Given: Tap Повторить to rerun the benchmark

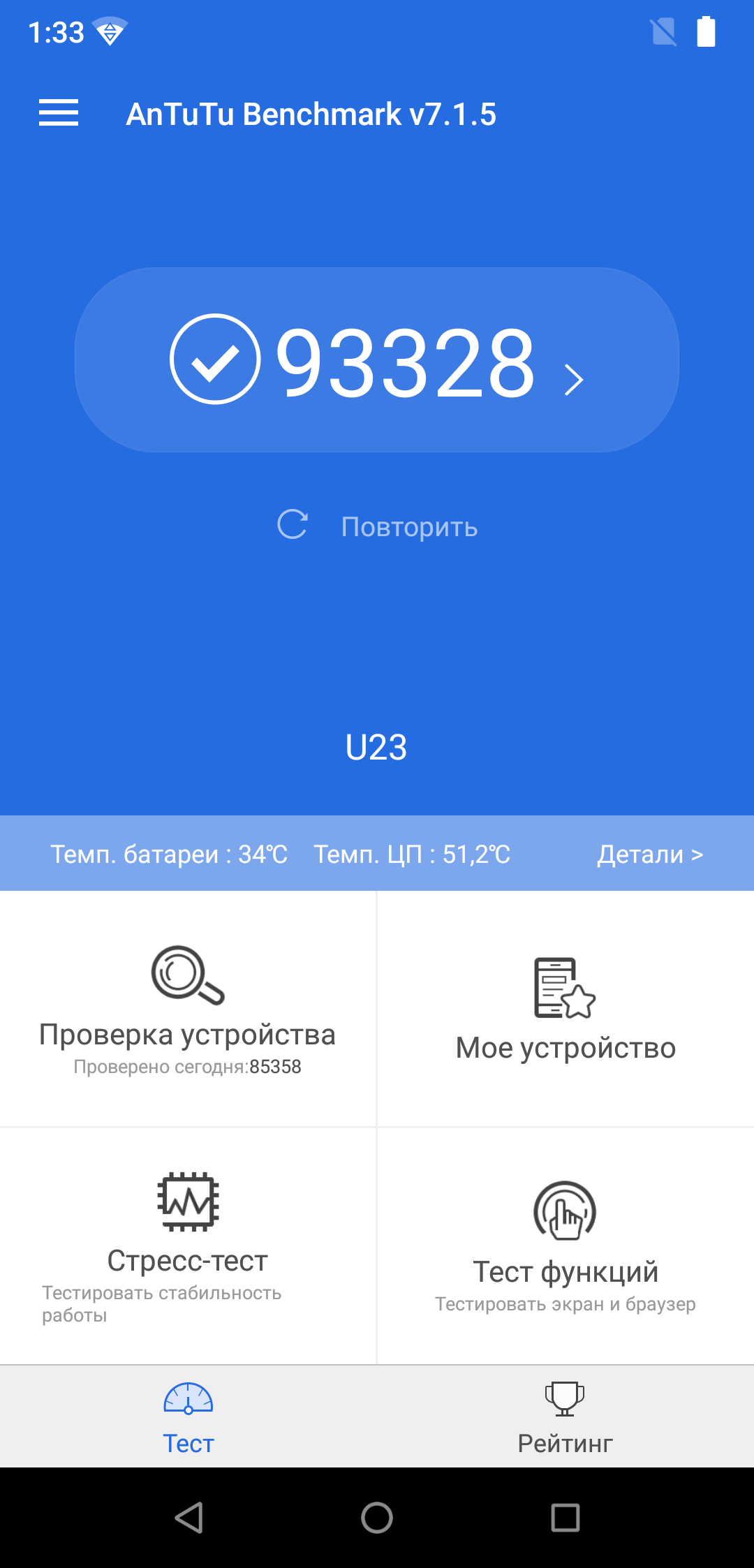Looking at the screenshot, I should point(377,526).
